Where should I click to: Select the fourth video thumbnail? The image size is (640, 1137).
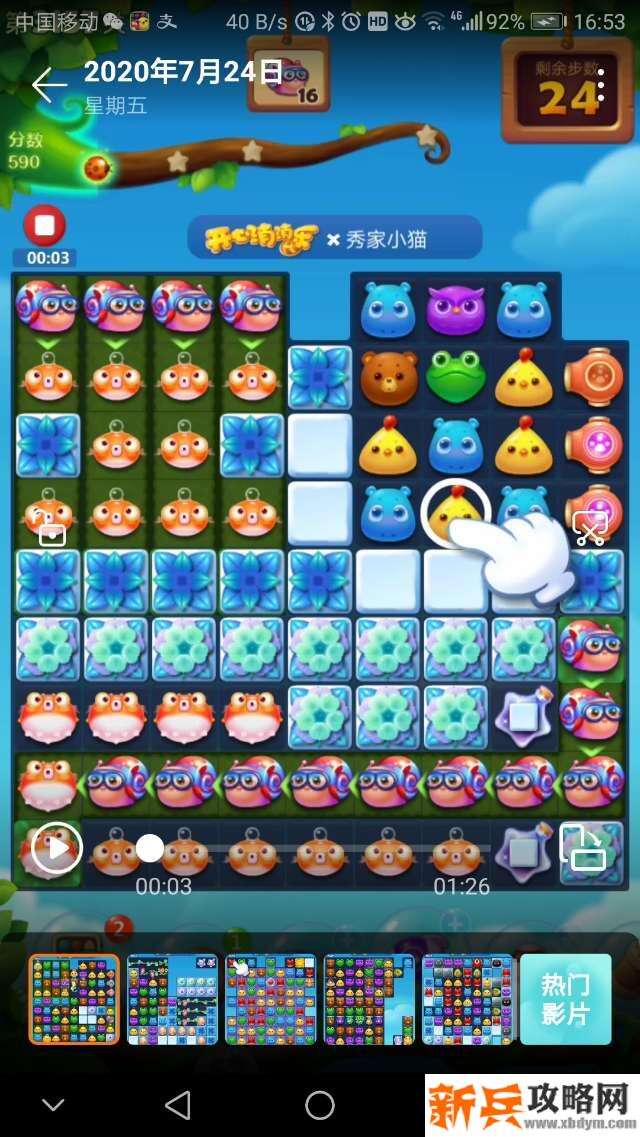tap(368, 999)
